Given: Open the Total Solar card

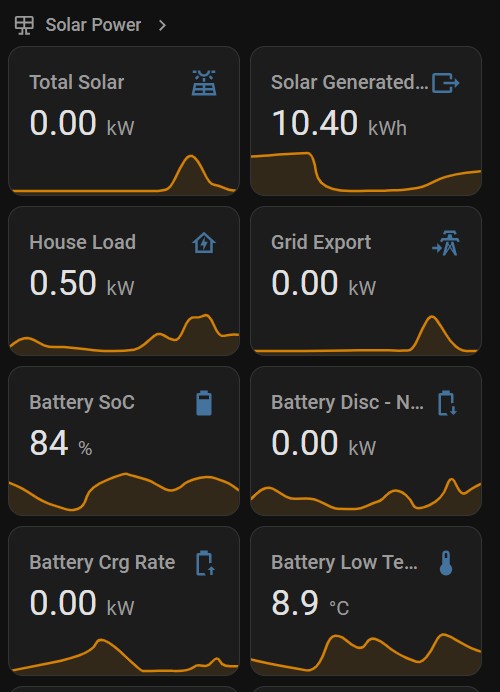Looking at the screenshot, I should [124, 121].
